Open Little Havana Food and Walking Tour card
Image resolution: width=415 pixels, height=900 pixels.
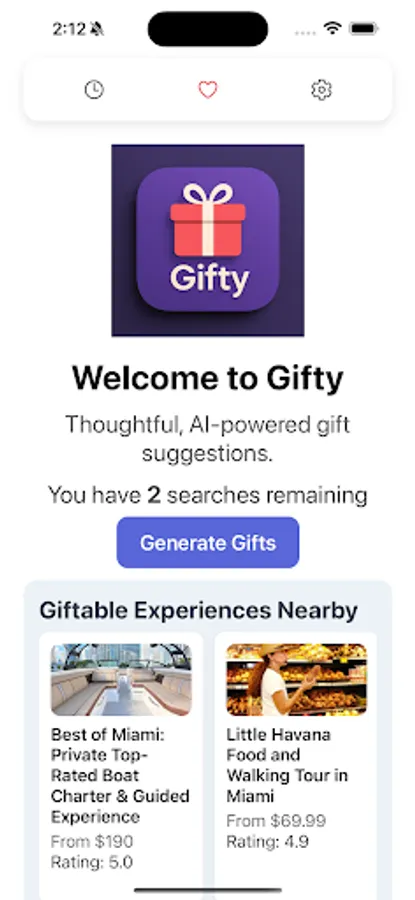(x=296, y=765)
